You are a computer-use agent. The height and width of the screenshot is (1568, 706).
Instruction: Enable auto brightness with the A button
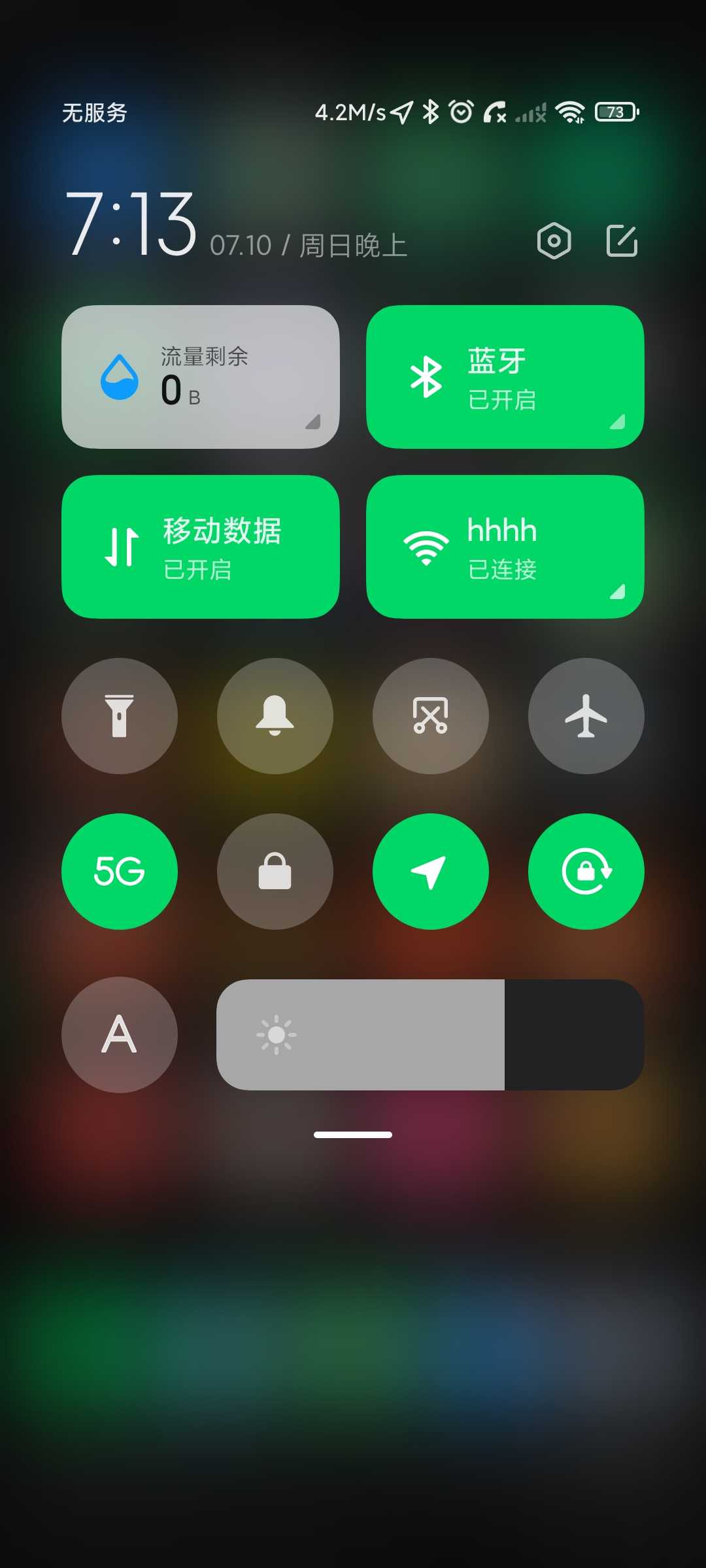[x=120, y=1035]
